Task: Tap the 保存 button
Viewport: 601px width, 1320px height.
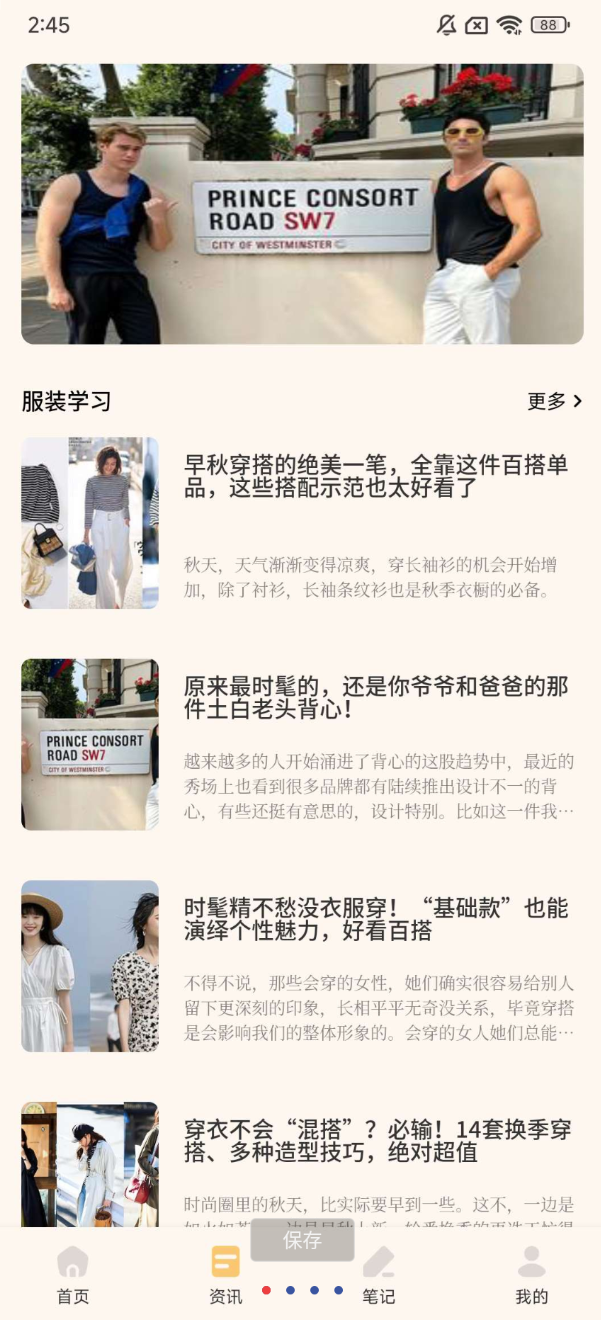Action: point(302,1240)
